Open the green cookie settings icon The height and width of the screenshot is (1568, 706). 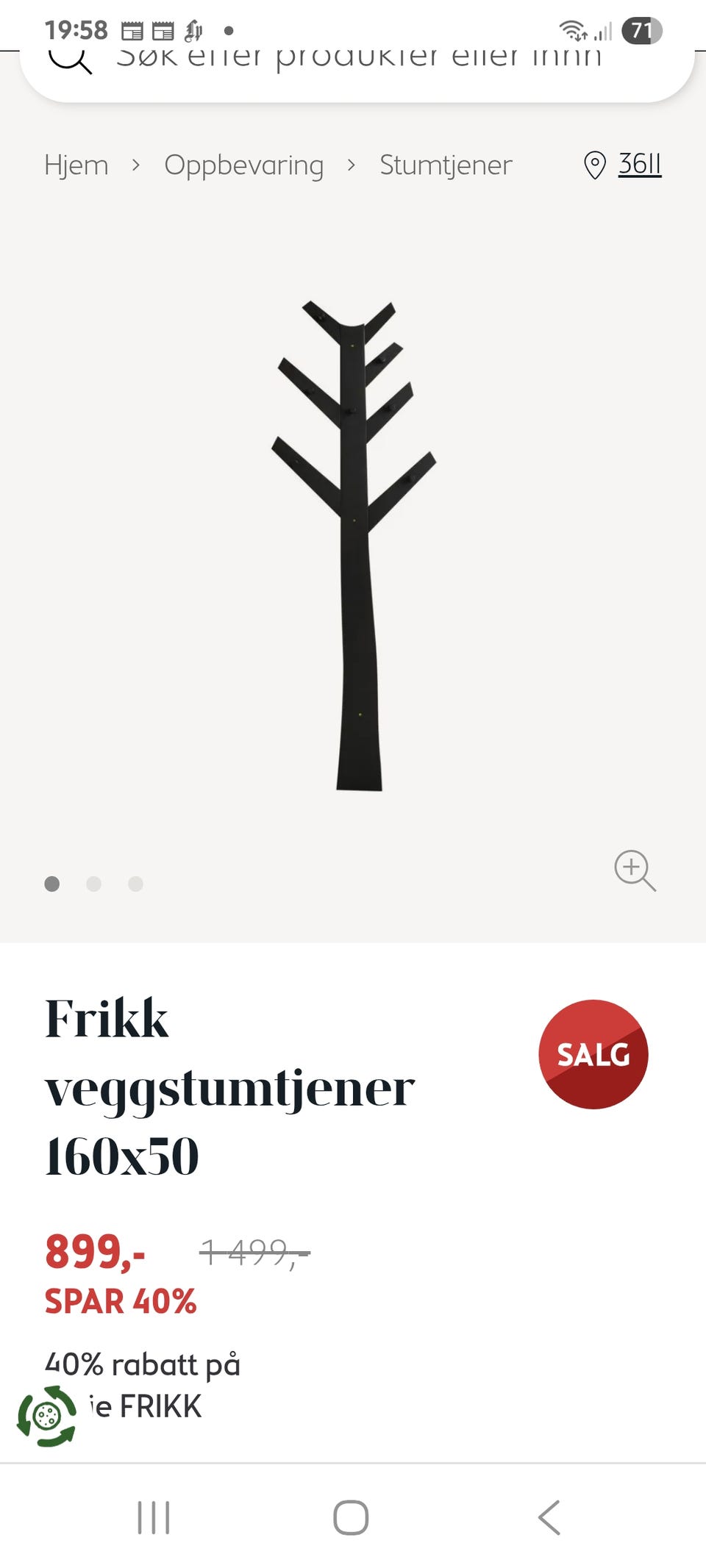click(x=47, y=1416)
